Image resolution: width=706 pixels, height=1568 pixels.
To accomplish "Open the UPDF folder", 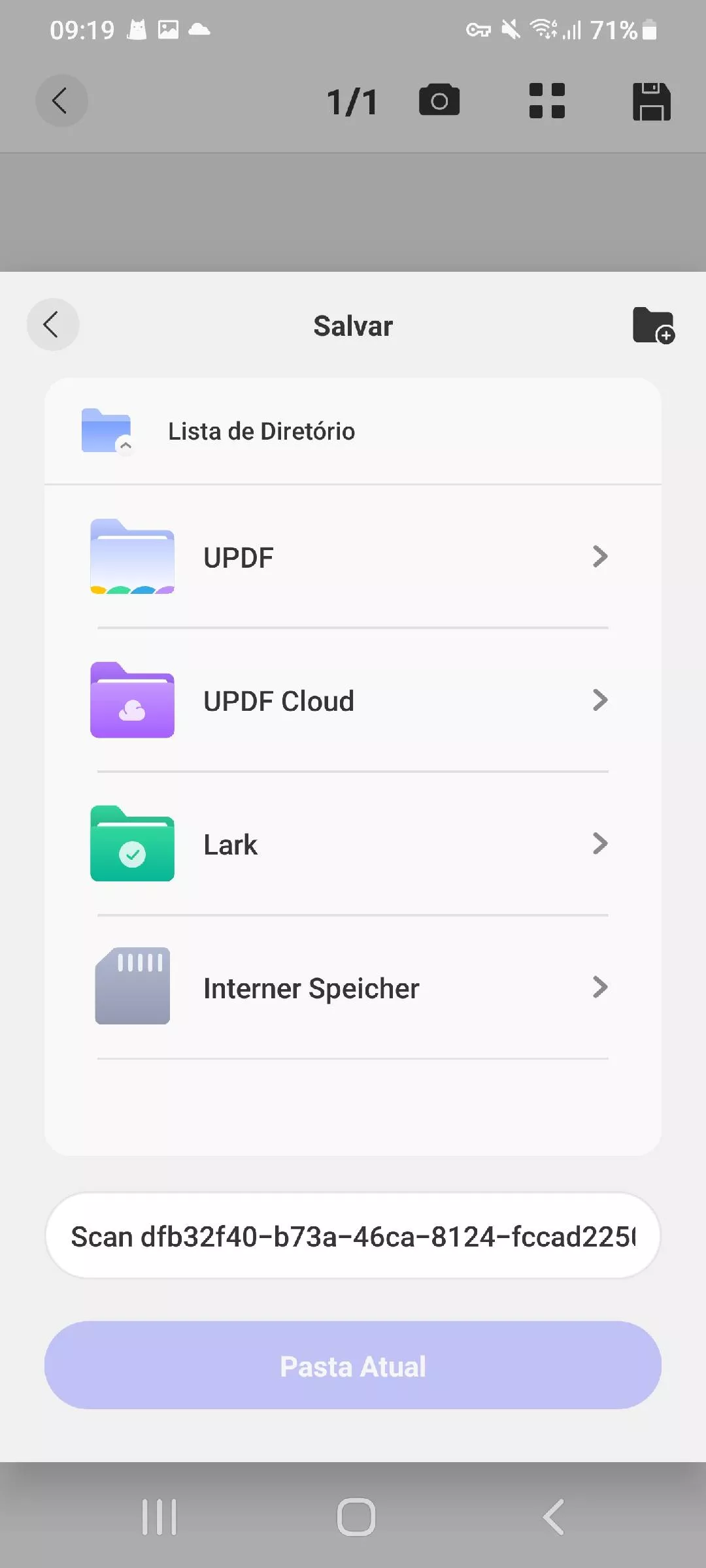I will pos(352,557).
